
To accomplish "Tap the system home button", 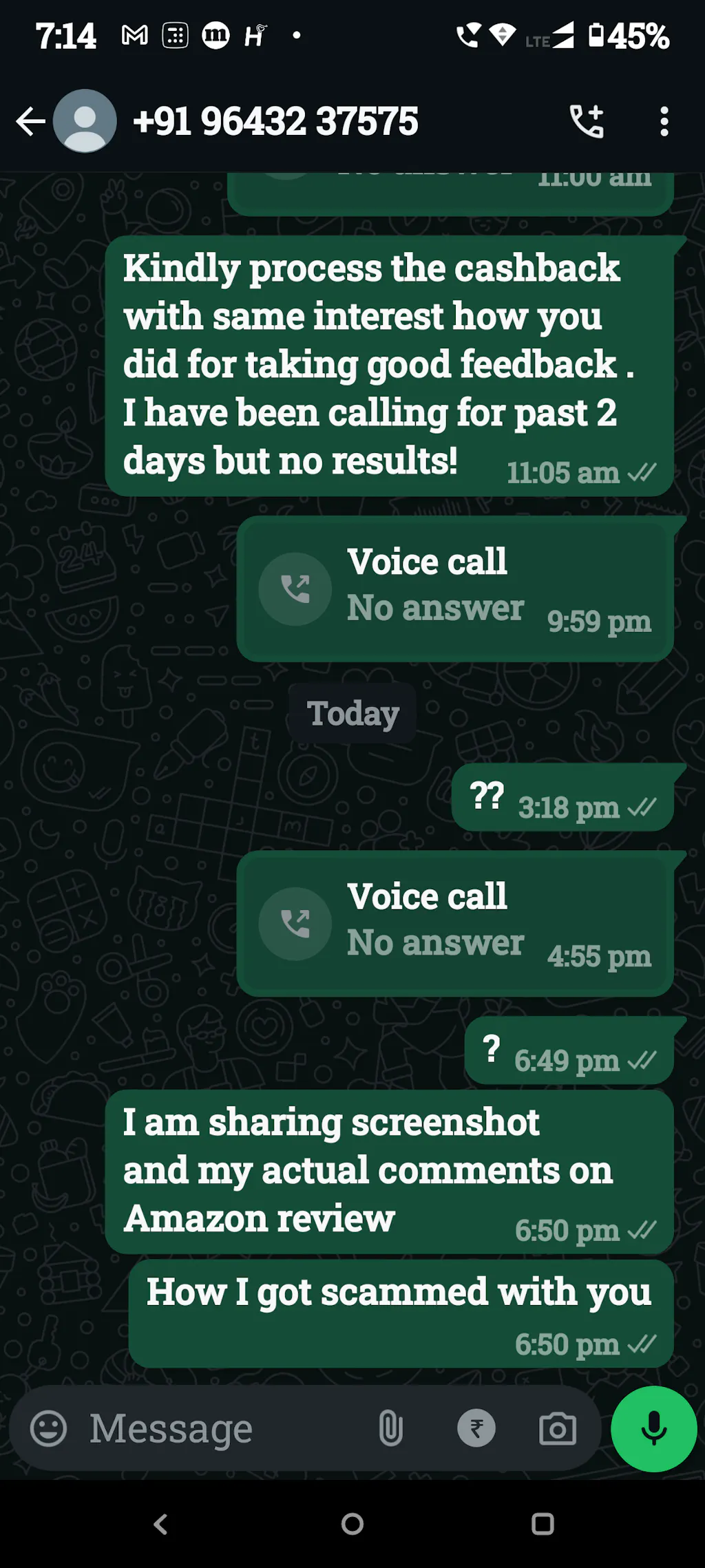I will click(x=352, y=1524).
